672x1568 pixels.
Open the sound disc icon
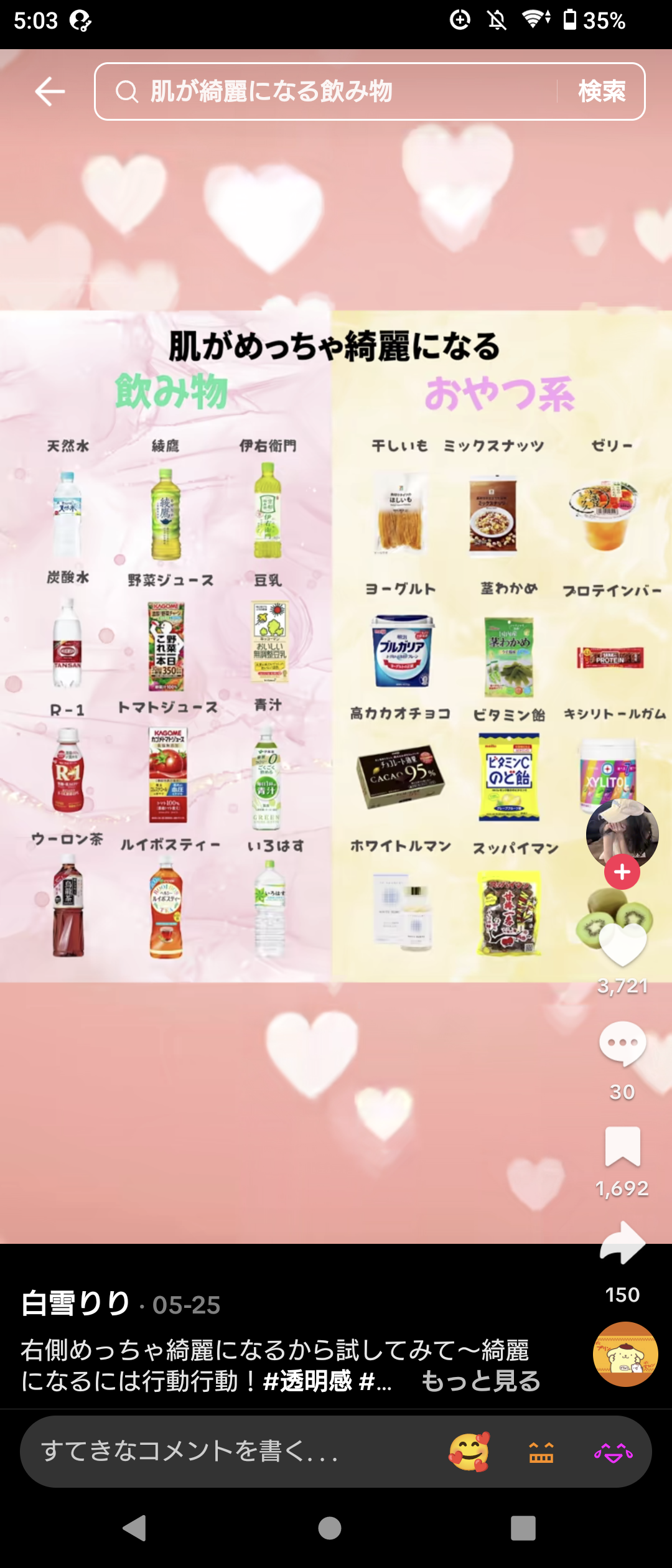pos(625,1354)
